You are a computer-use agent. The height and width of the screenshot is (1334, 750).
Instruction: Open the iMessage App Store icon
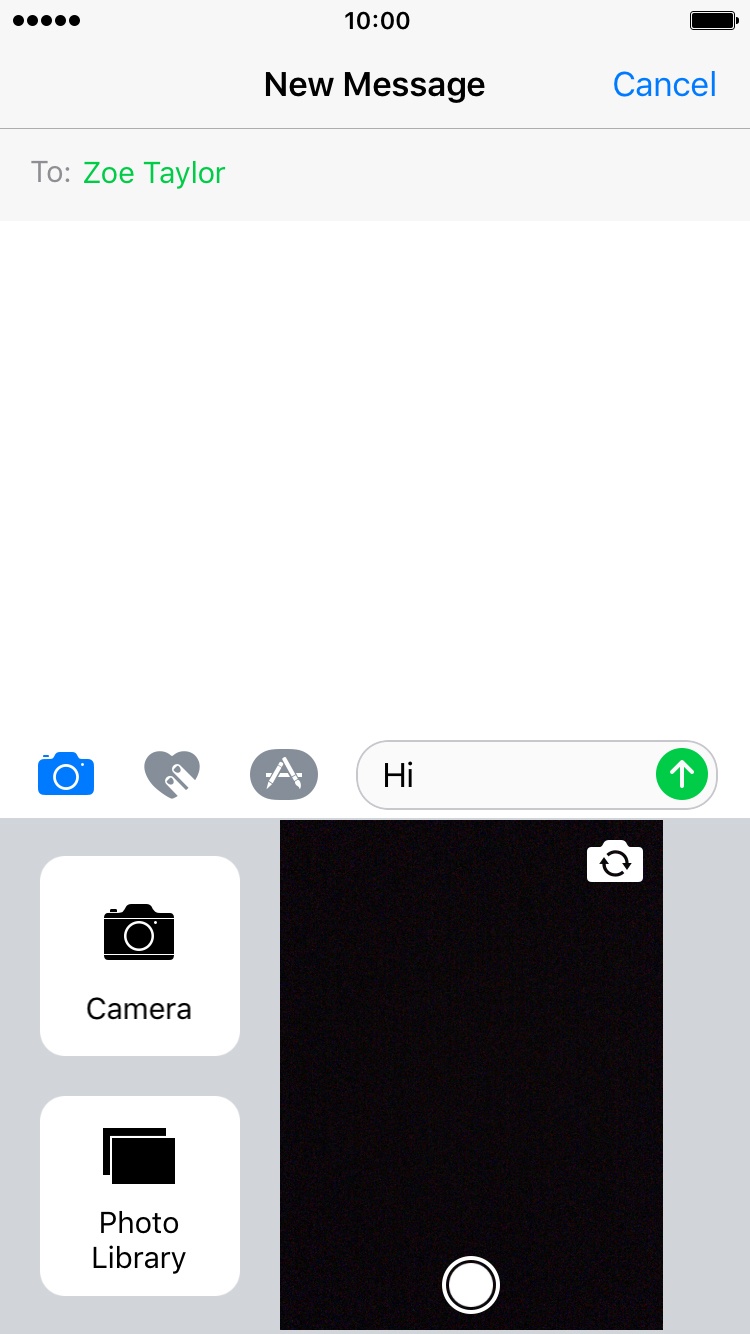(x=284, y=774)
